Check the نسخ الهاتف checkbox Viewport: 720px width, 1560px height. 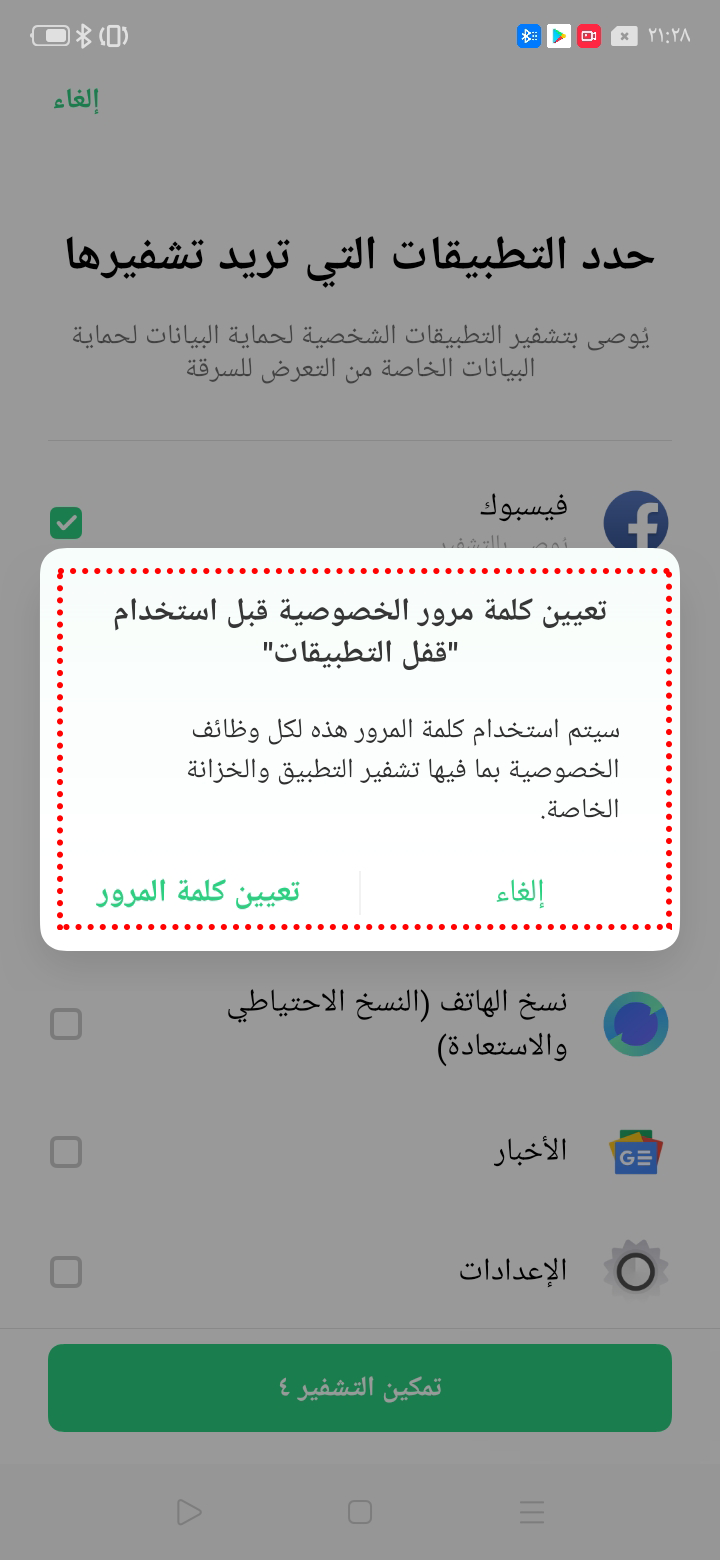pos(65,1024)
